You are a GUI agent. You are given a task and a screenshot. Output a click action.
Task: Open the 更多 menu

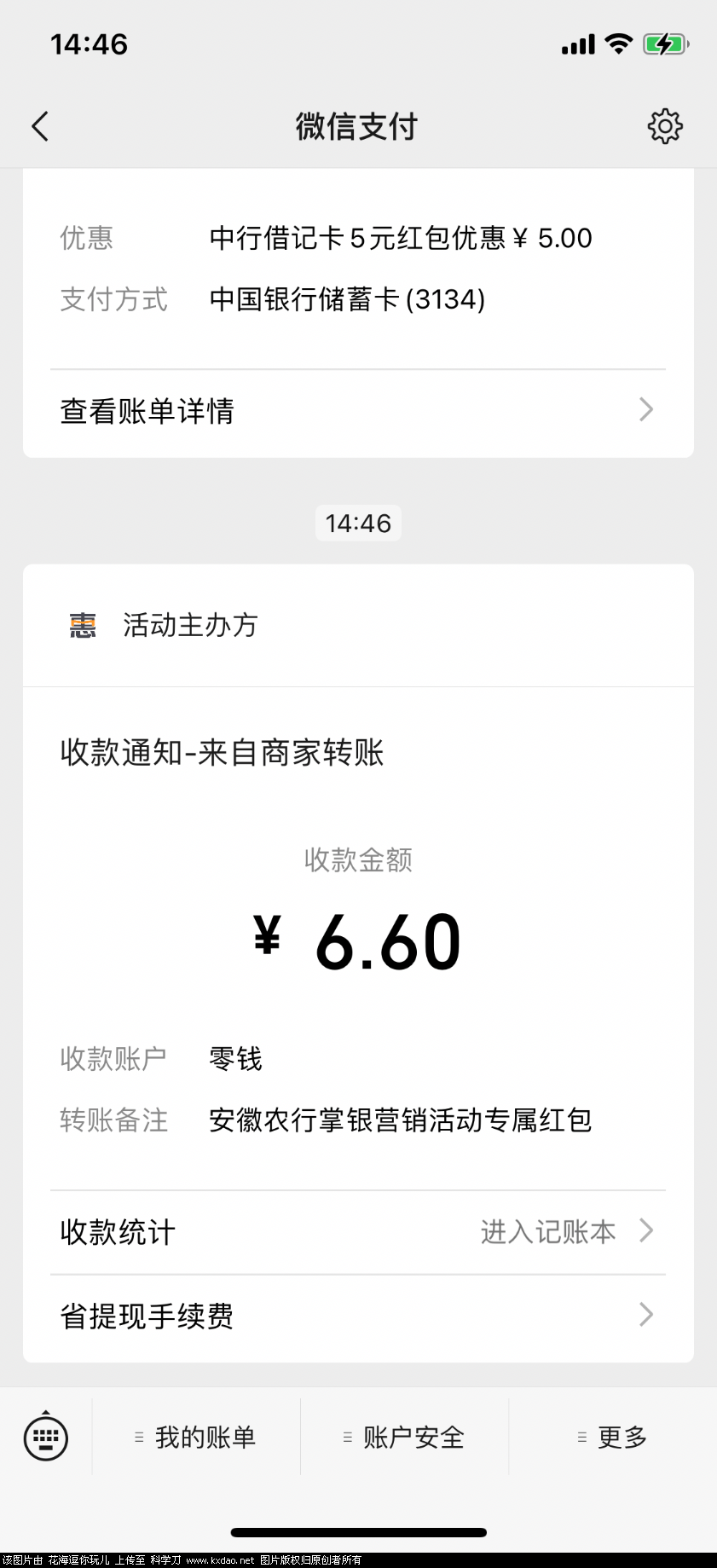pyautogui.click(x=622, y=1438)
